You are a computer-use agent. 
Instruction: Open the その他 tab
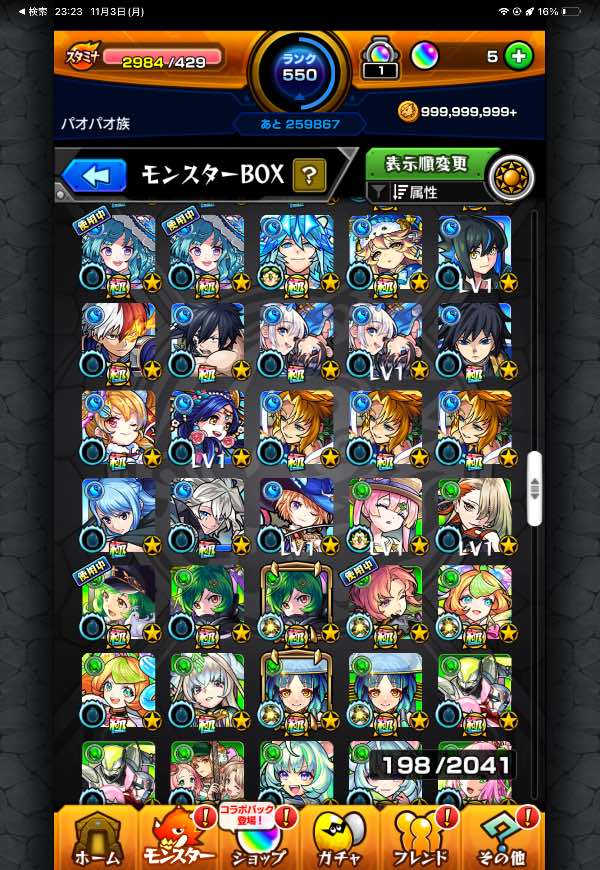coord(503,837)
